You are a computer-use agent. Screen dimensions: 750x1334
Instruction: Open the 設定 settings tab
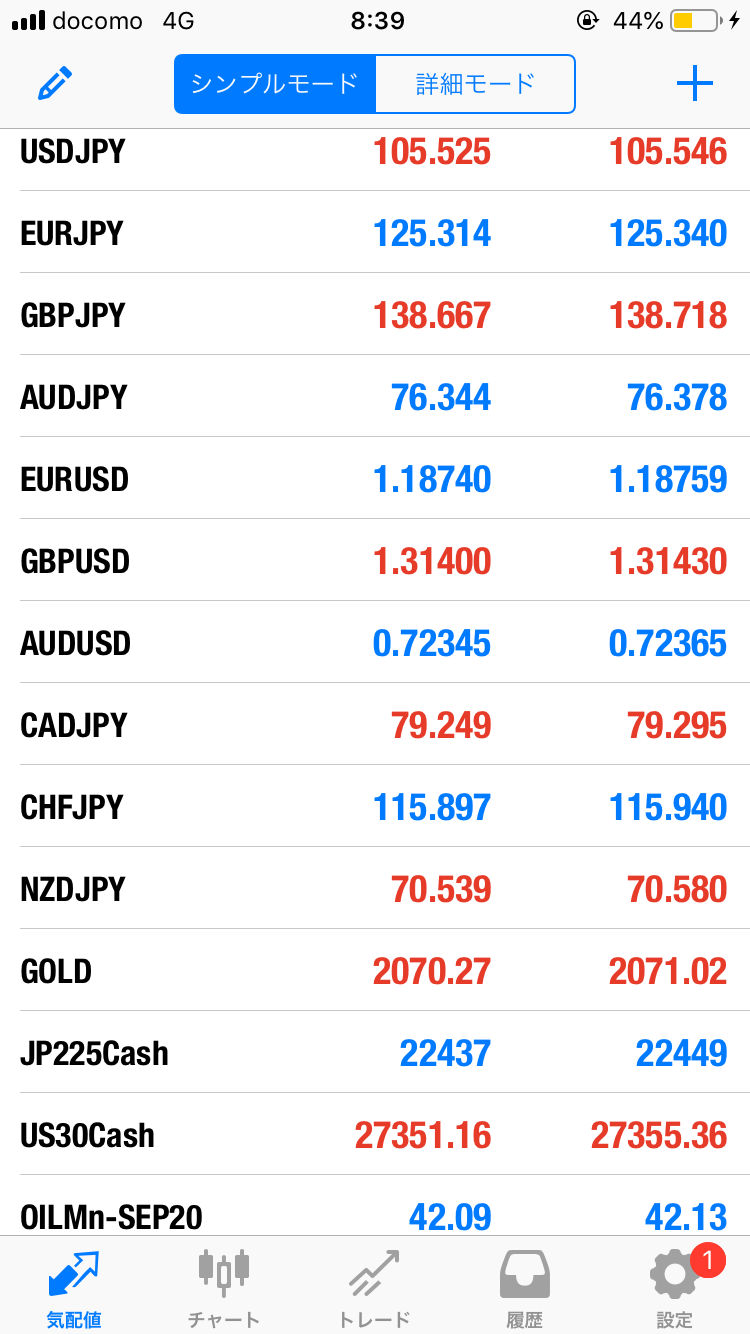675,1286
